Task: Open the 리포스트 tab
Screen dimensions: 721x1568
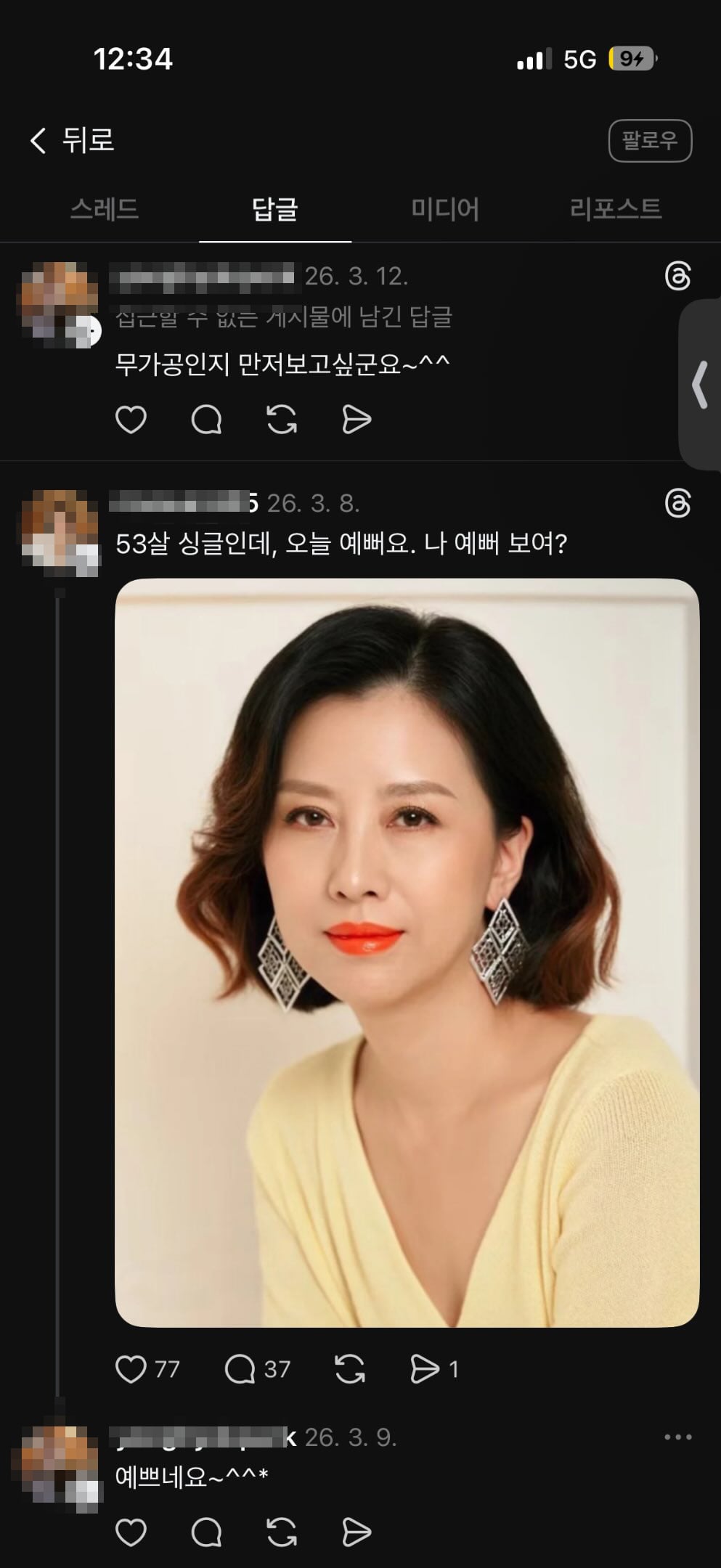Action: (x=615, y=209)
